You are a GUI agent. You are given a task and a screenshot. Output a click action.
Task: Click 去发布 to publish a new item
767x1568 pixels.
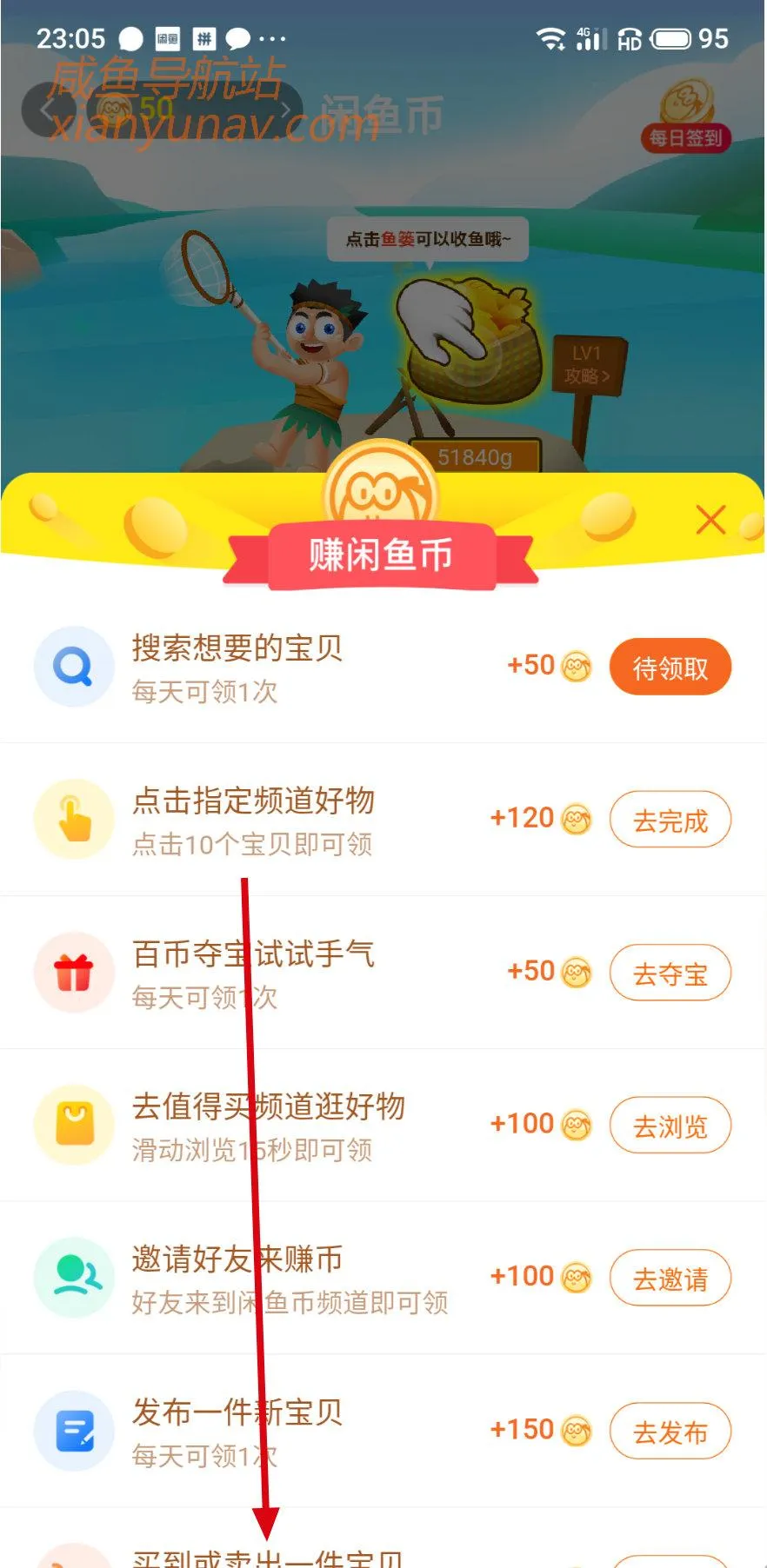670,1431
